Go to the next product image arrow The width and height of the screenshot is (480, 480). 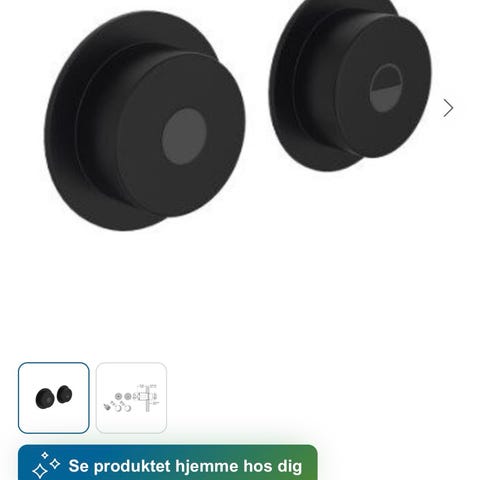448,108
